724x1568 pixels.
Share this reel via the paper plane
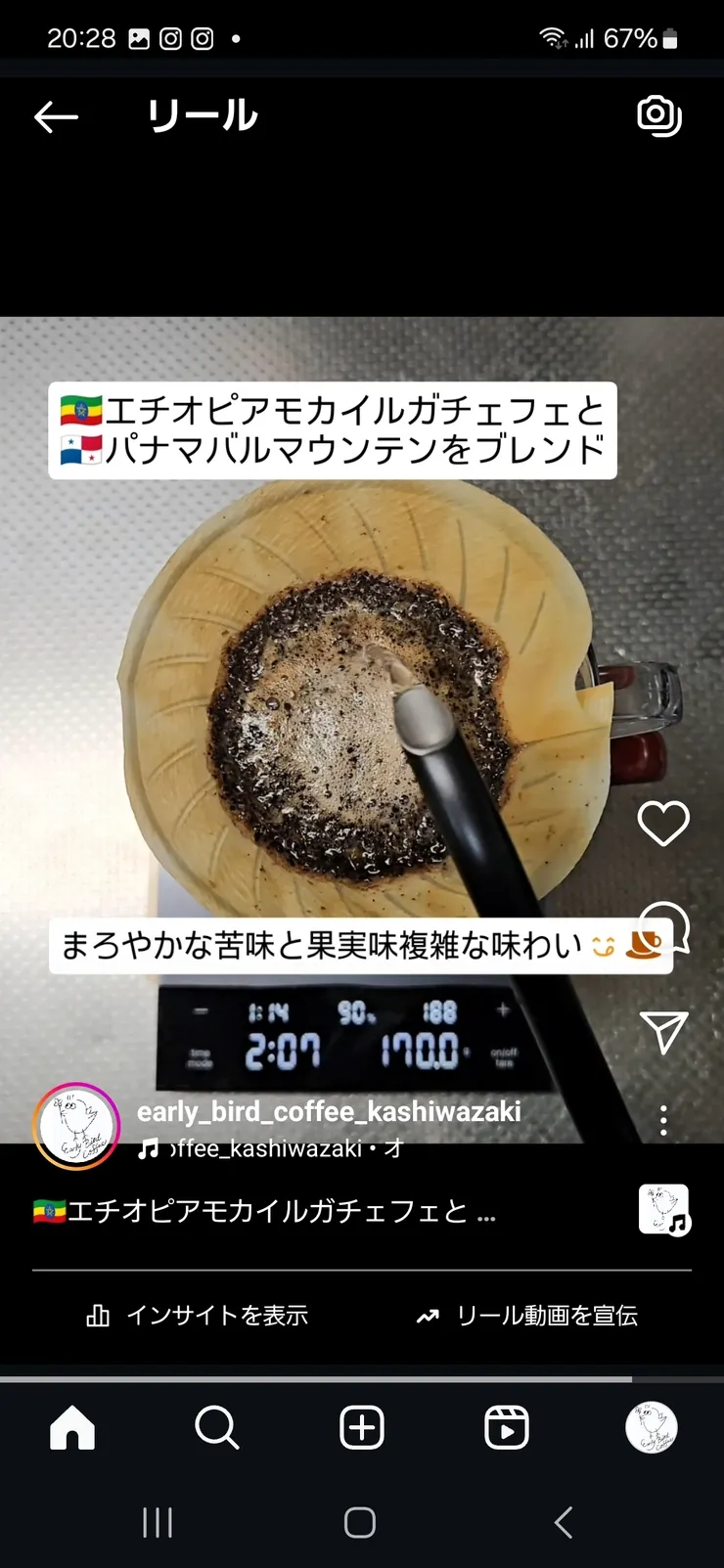(663, 1032)
